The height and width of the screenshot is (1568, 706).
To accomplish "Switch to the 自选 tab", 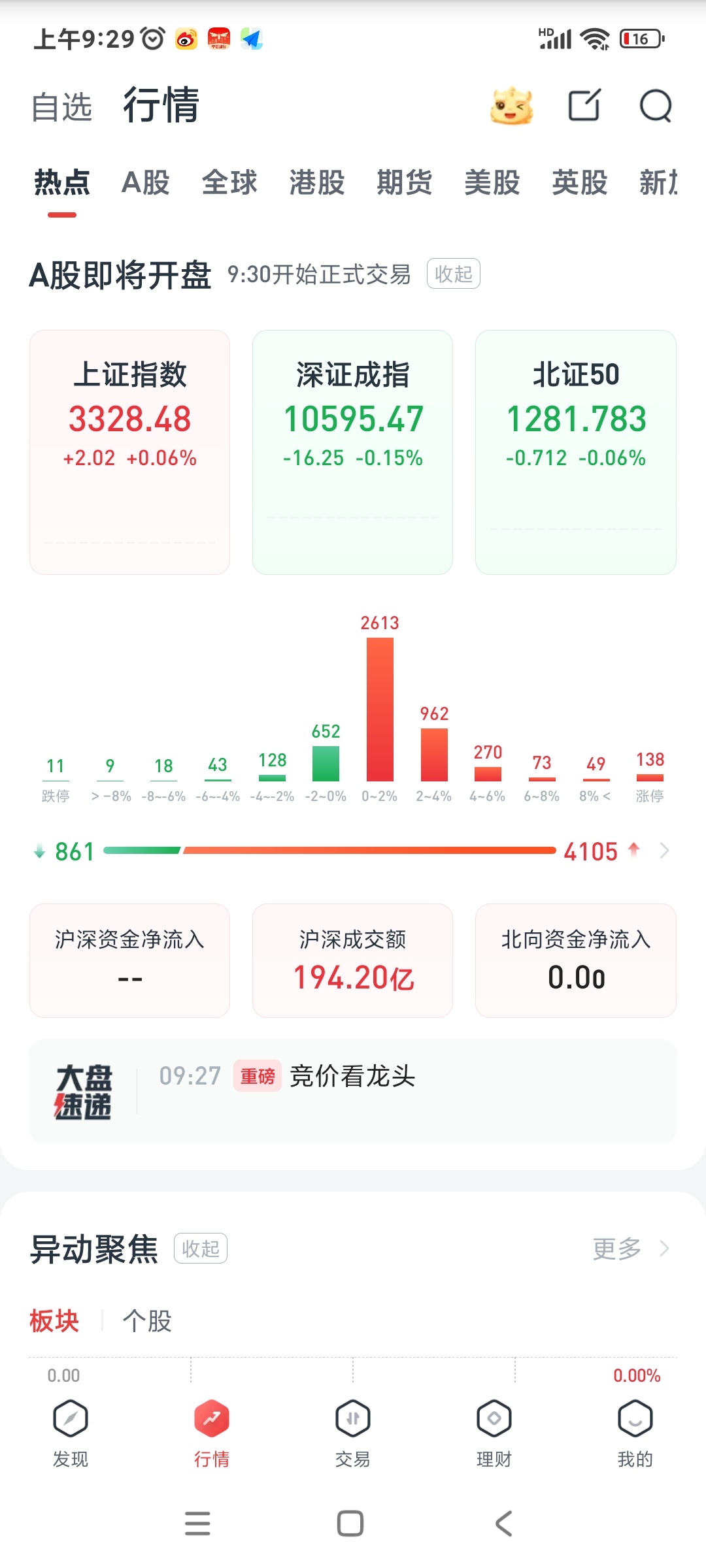I will tap(62, 107).
